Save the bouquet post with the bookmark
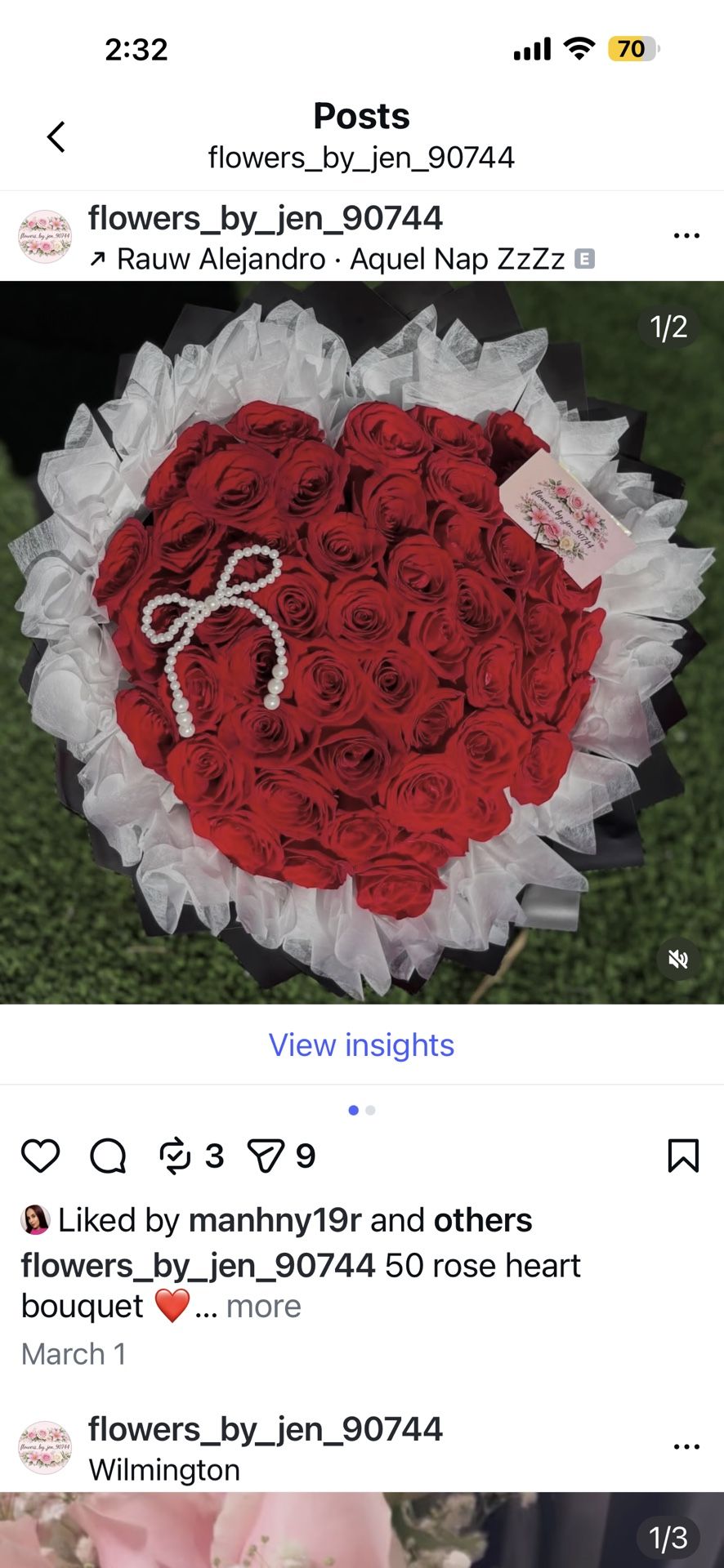 [x=683, y=1156]
